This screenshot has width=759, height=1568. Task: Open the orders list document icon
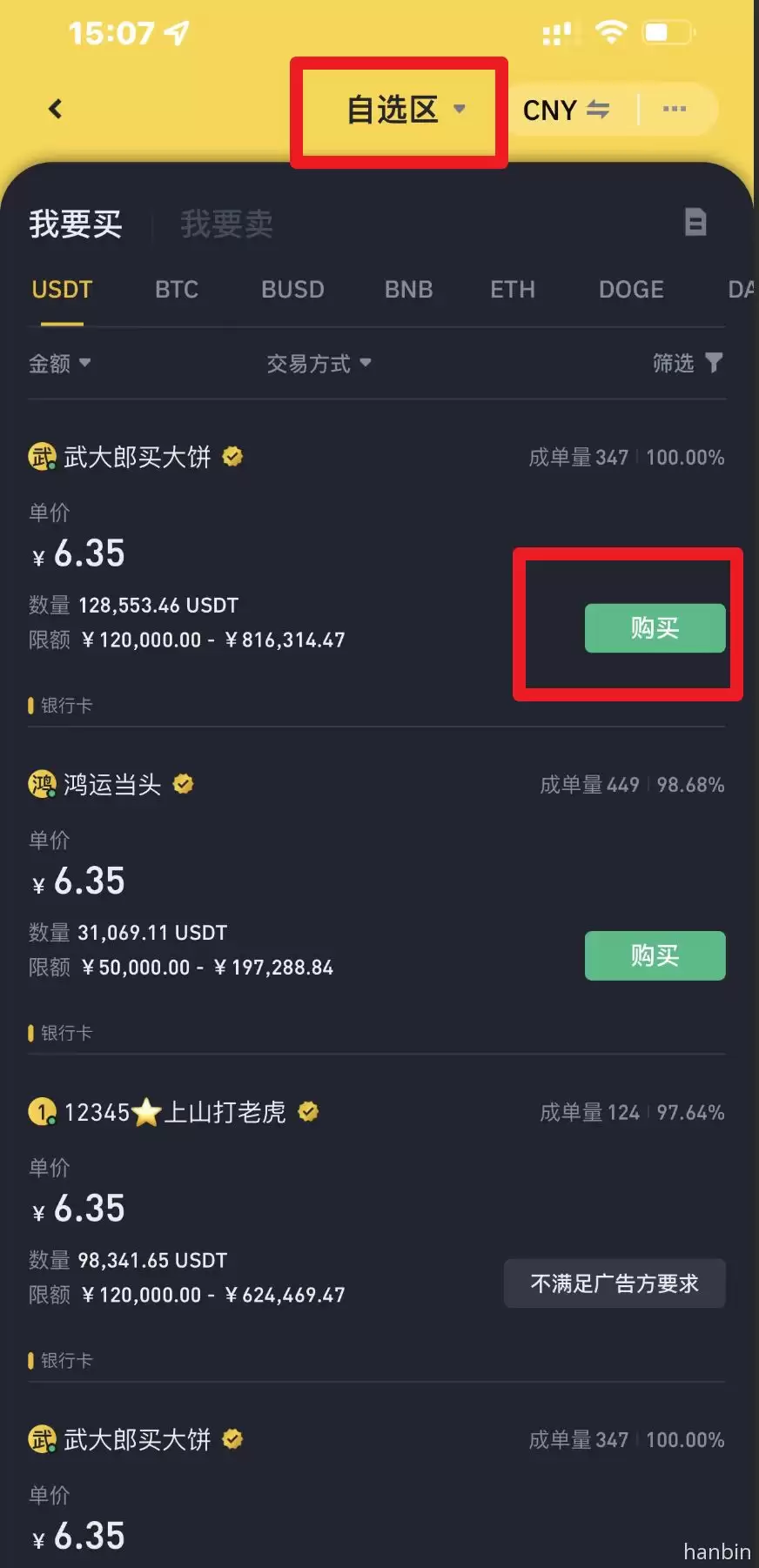tap(695, 224)
